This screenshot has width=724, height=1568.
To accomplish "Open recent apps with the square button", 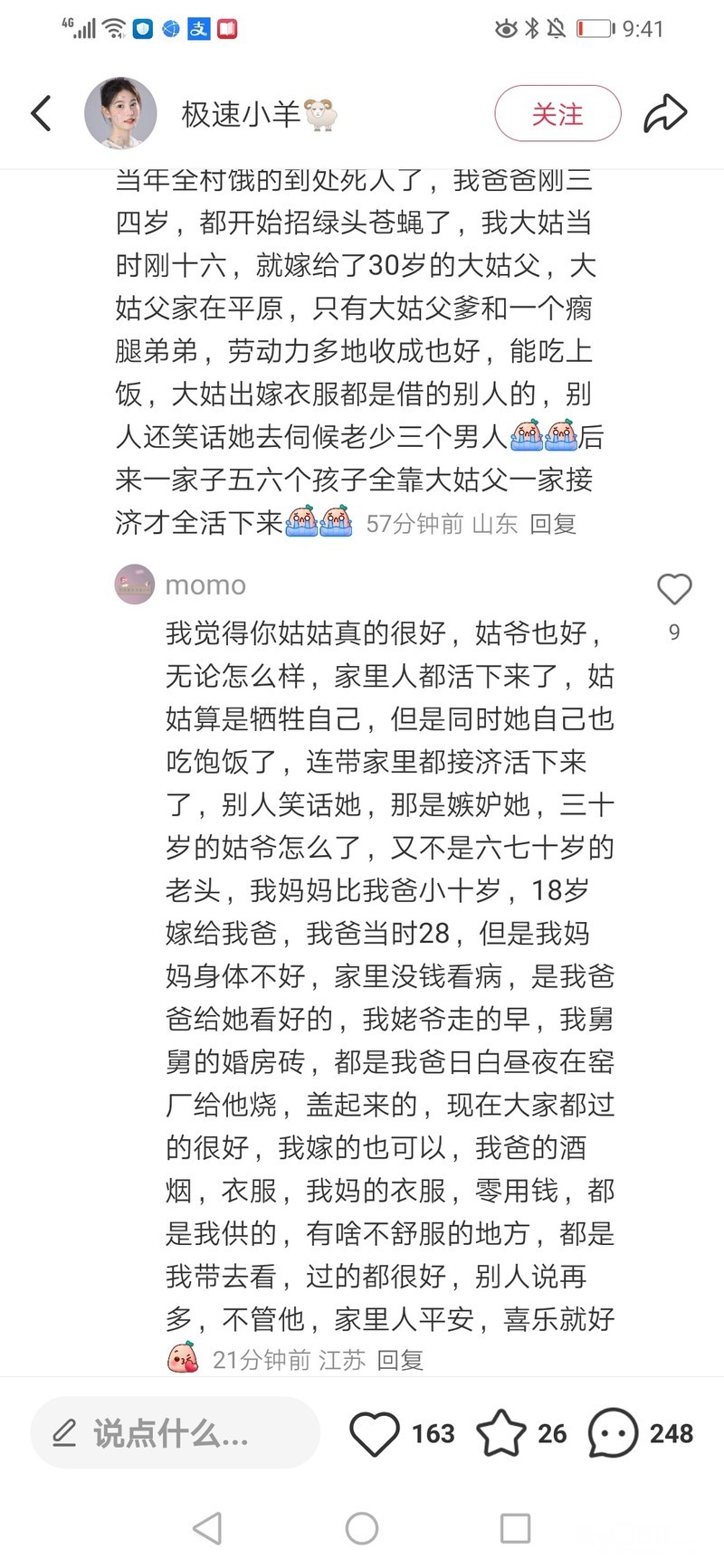I will (x=515, y=1528).
